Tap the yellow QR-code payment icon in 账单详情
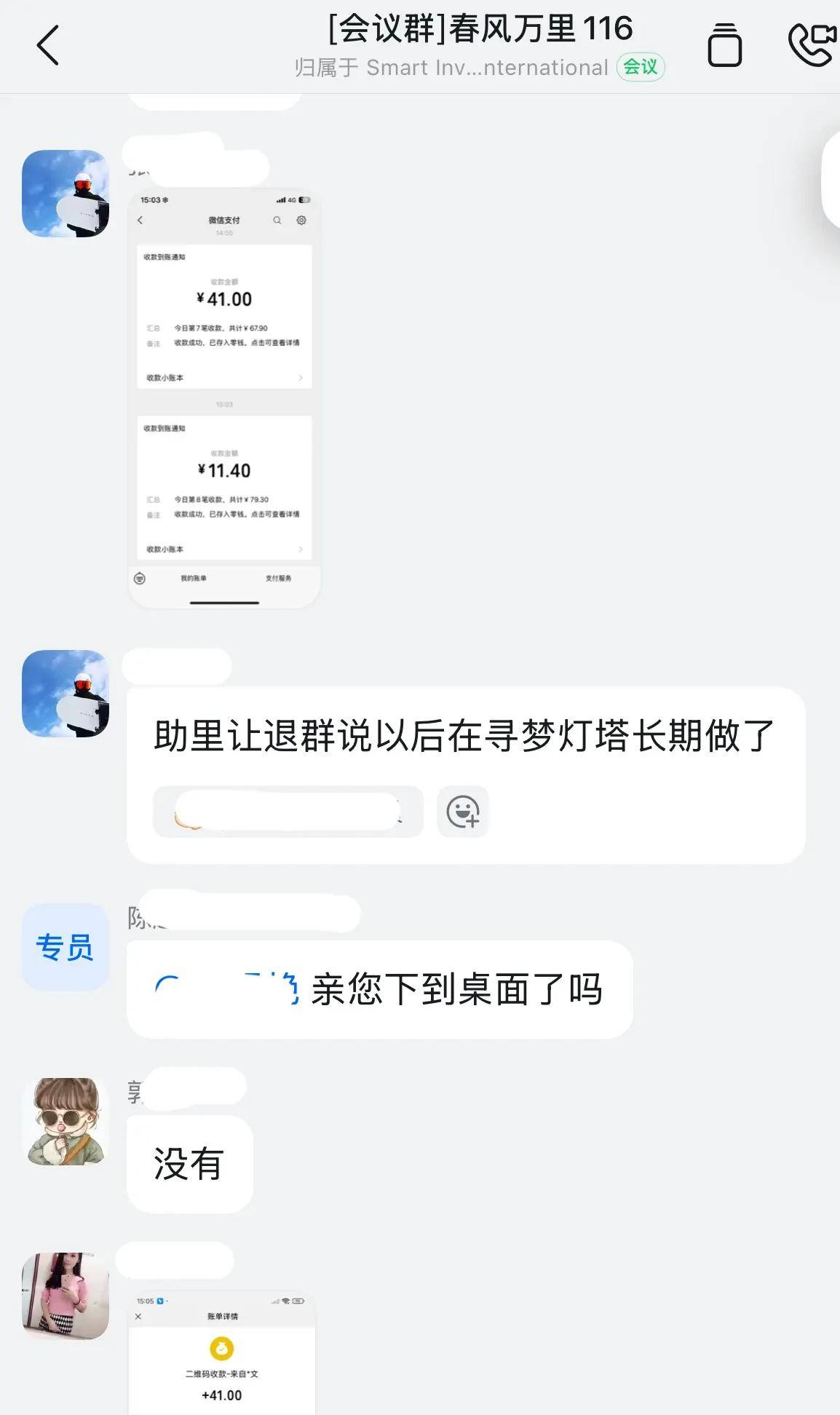Viewport: 840px width, 1415px height. coord(222,1347)
